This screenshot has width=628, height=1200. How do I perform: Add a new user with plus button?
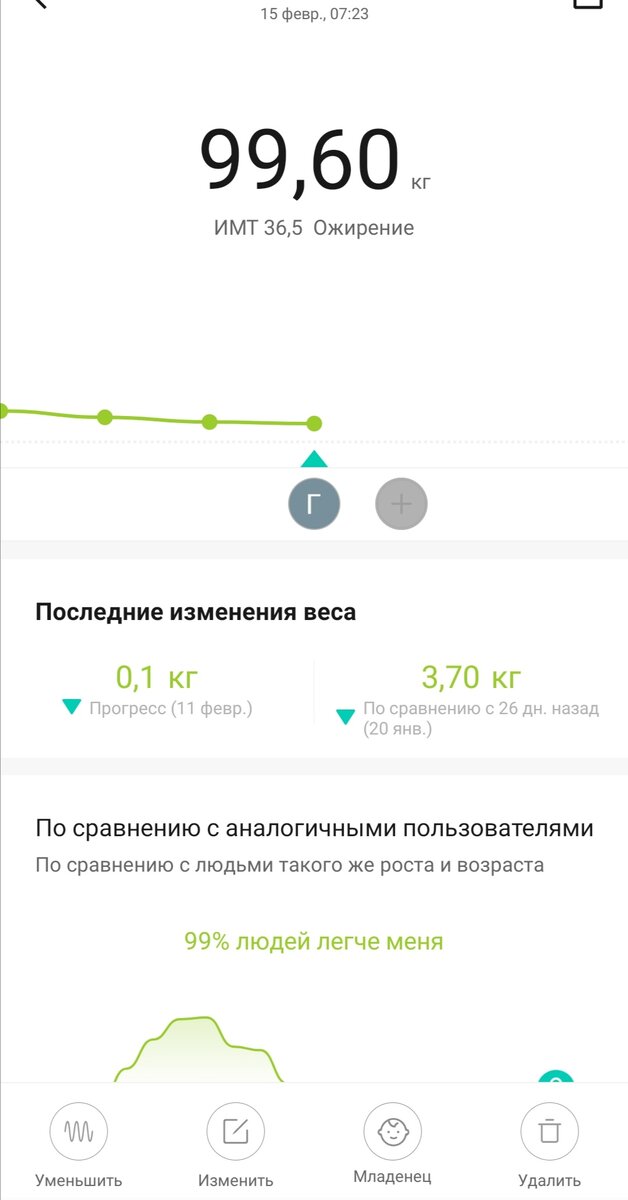click(x=401, y=504)
